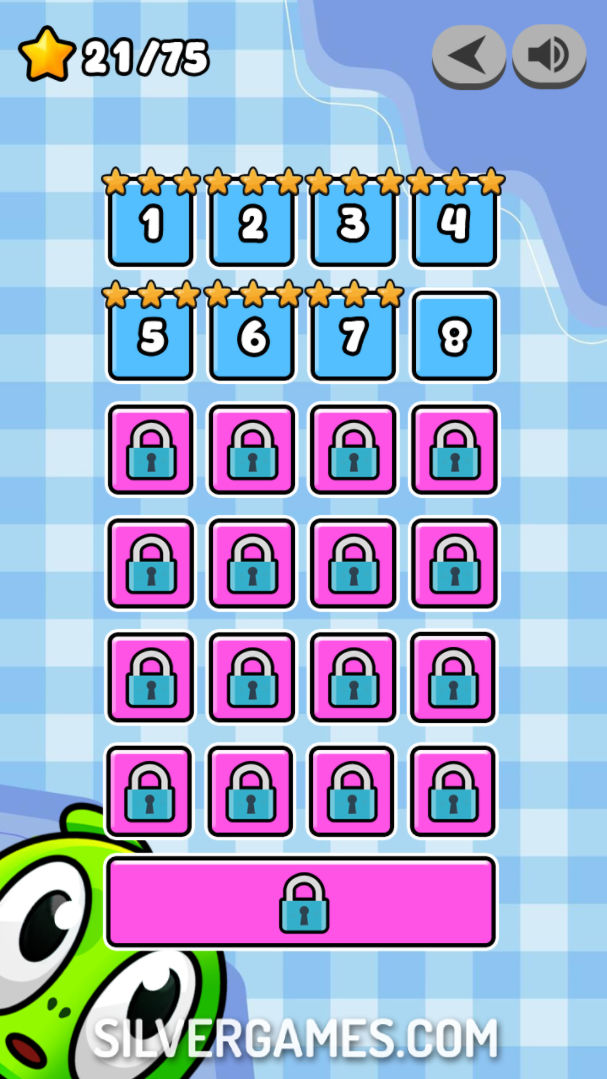Open level 2
Screen dimensions: 607x1079
coord(253,223)
